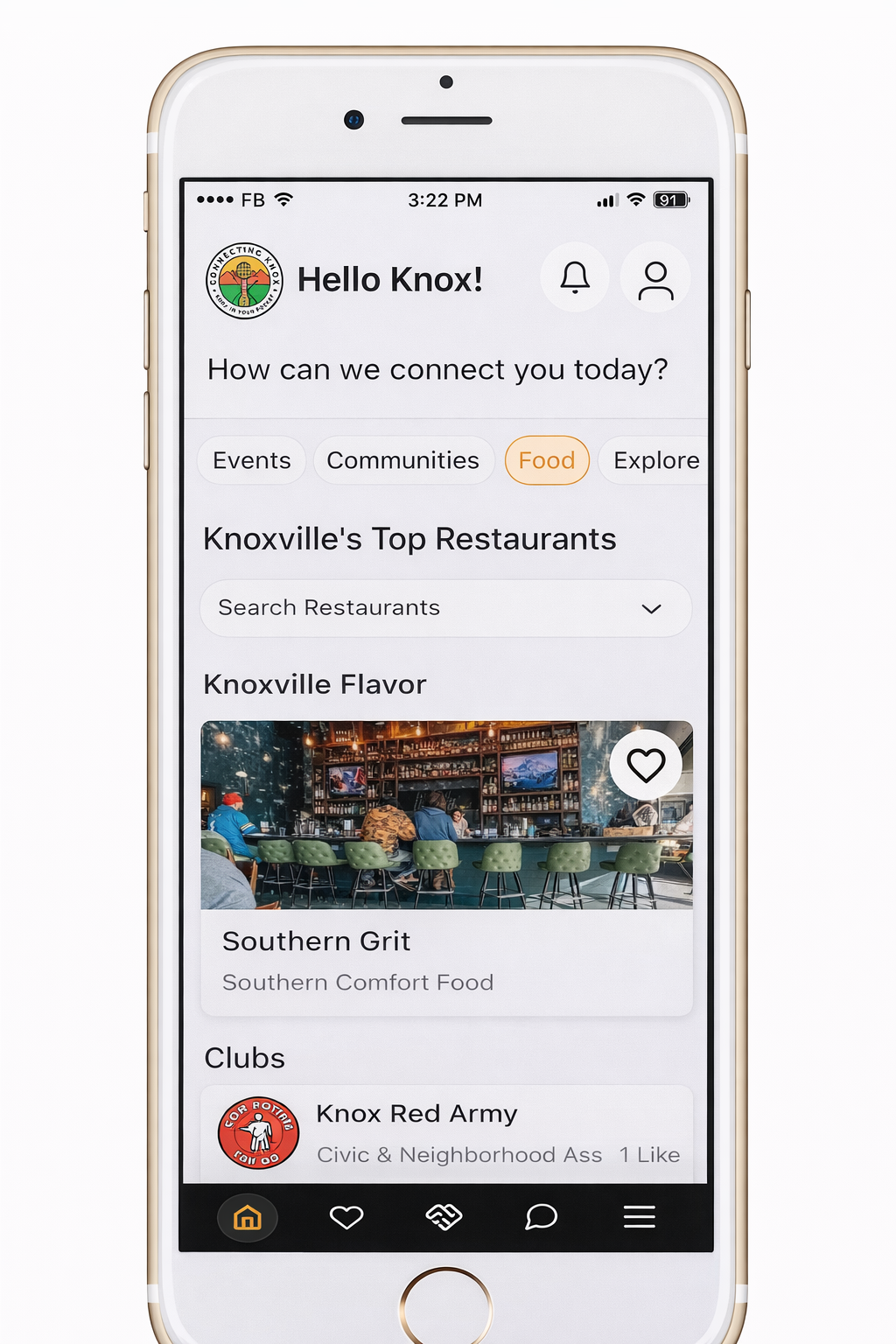
Task: Switch to the Explore chip
Action: point(654,460)
